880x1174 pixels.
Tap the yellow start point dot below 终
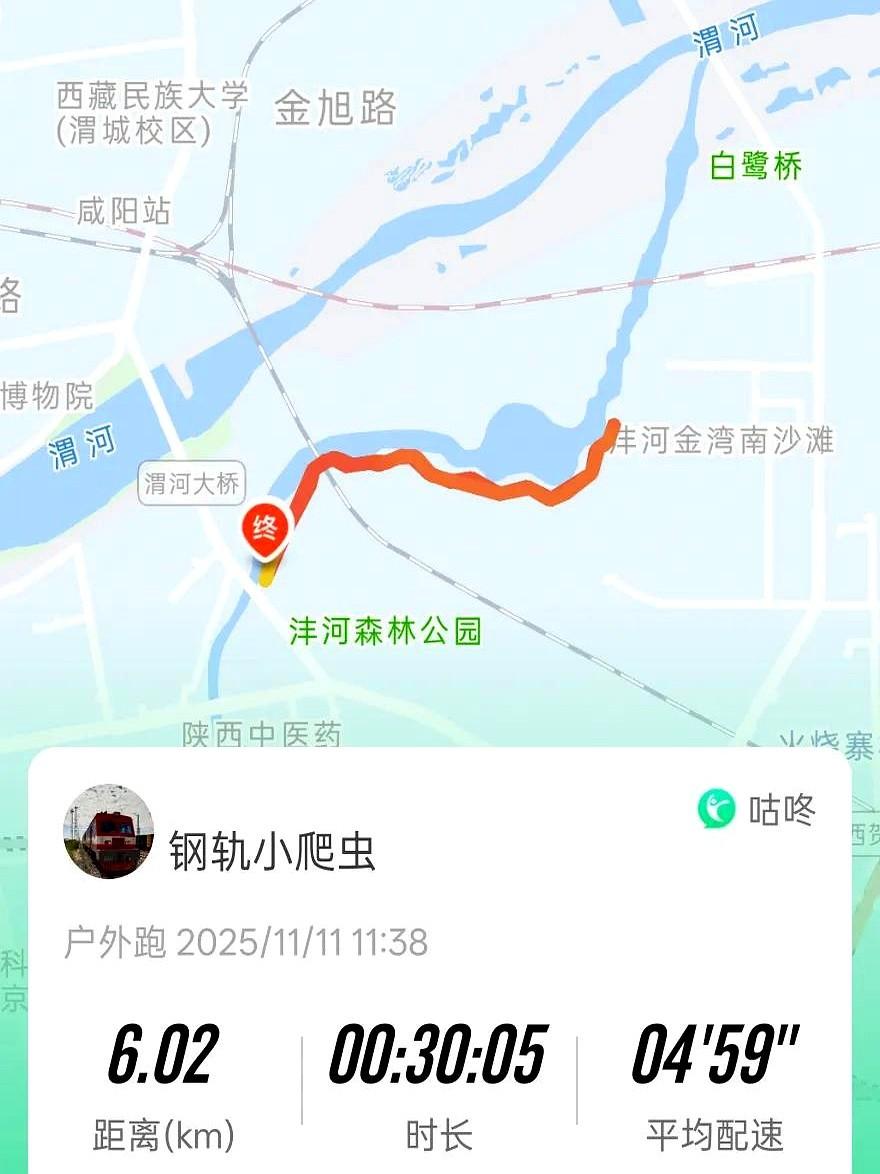pyautogui.click(x=269, y=575)
